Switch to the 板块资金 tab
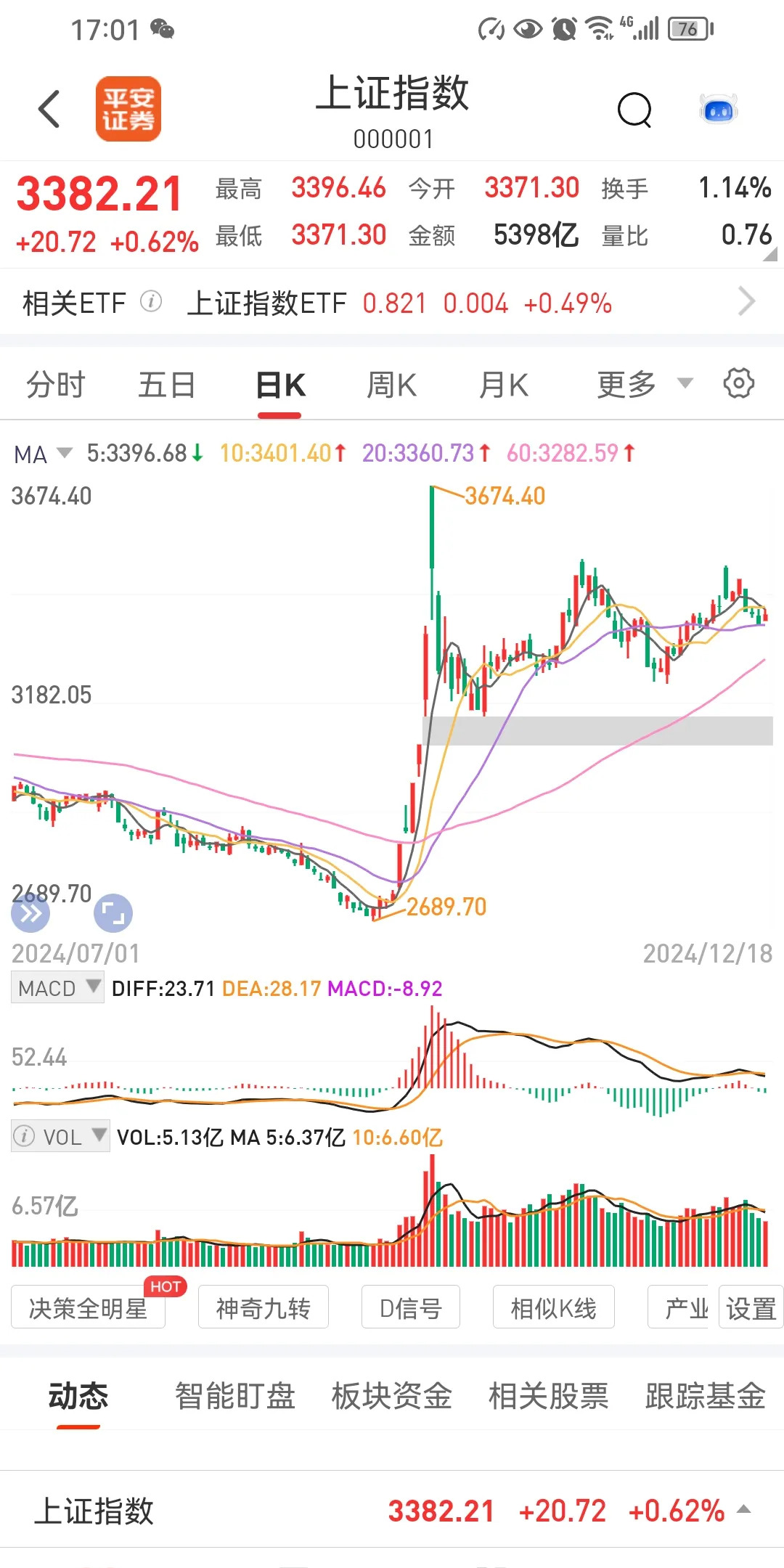Viewport: 784px width, 1568px height. point(391,1396)
